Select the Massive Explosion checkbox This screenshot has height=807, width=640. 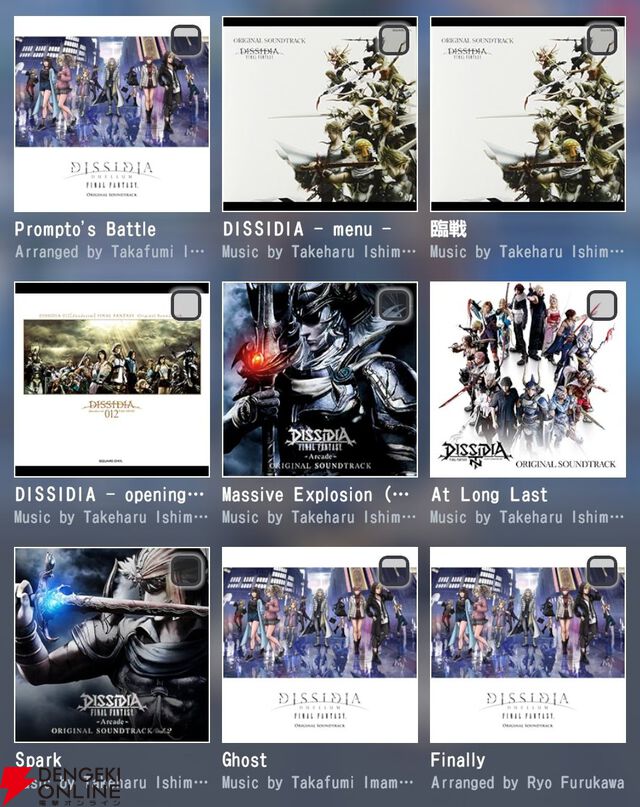click(394, 306)
